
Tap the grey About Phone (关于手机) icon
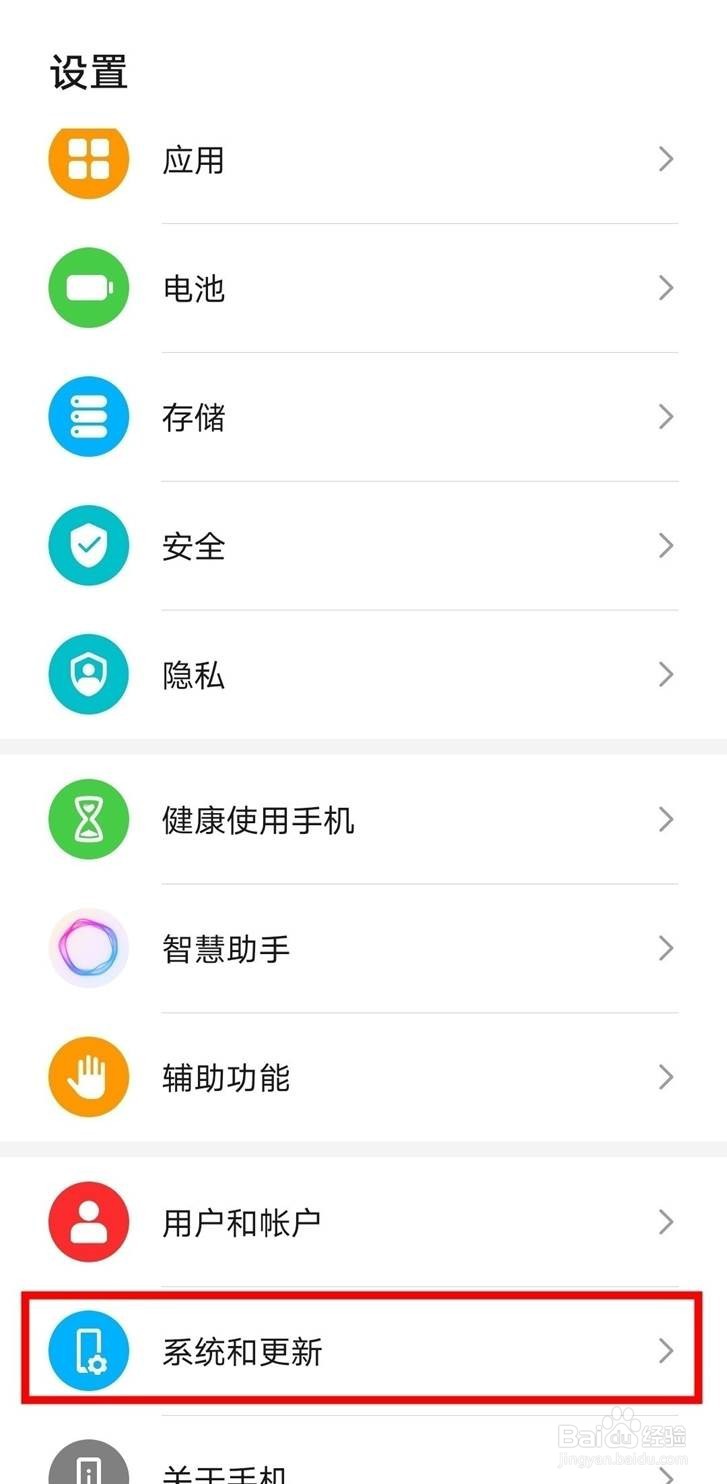(x=88, y=1470)
